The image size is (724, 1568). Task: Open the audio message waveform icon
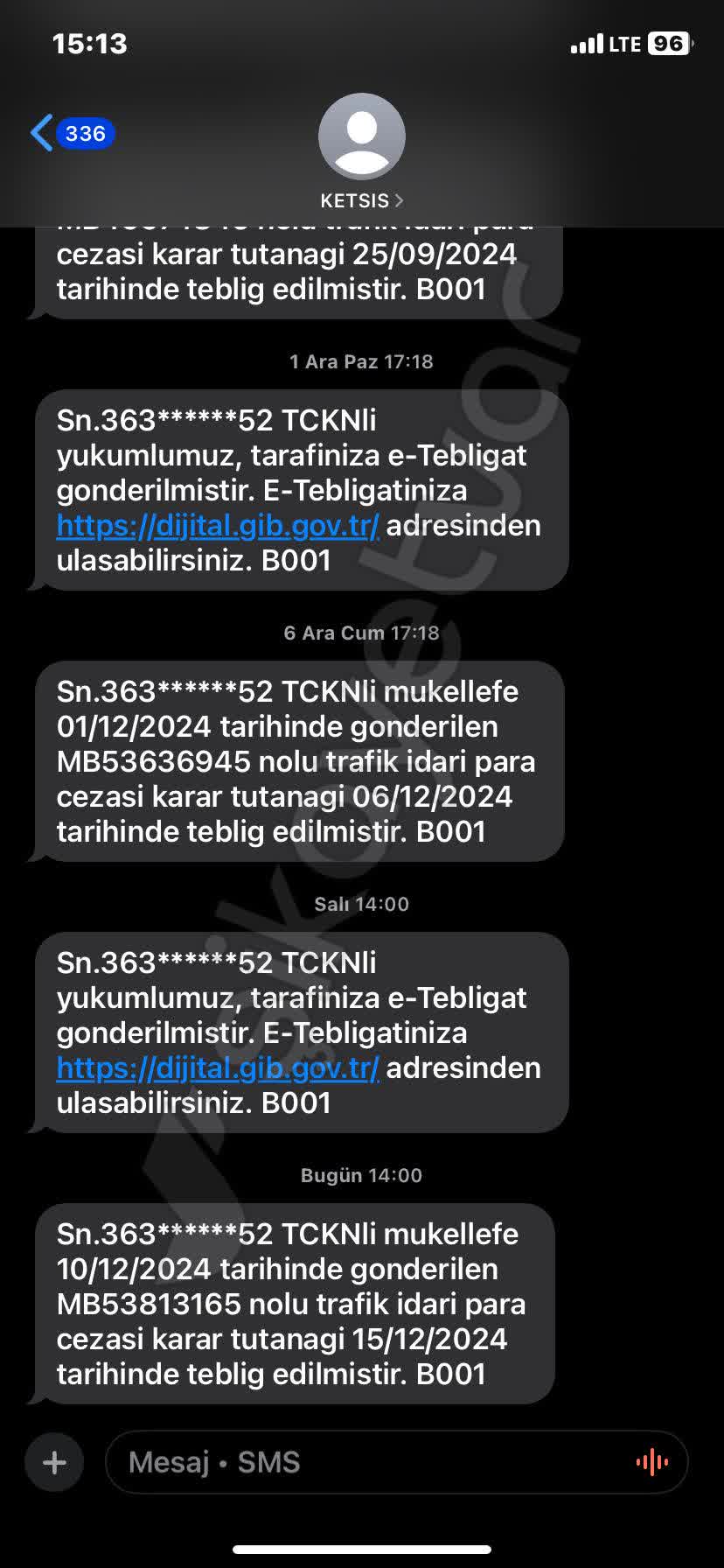651,1461
